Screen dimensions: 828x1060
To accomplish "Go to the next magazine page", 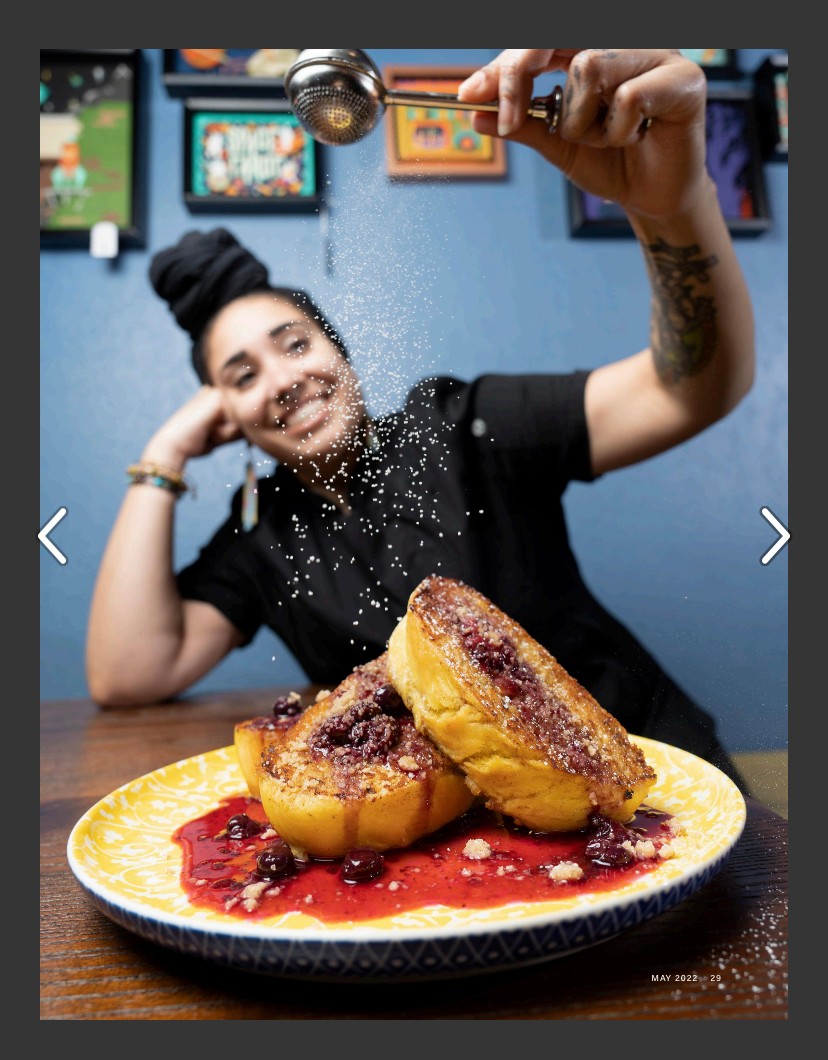I will [x=774, y=536].
